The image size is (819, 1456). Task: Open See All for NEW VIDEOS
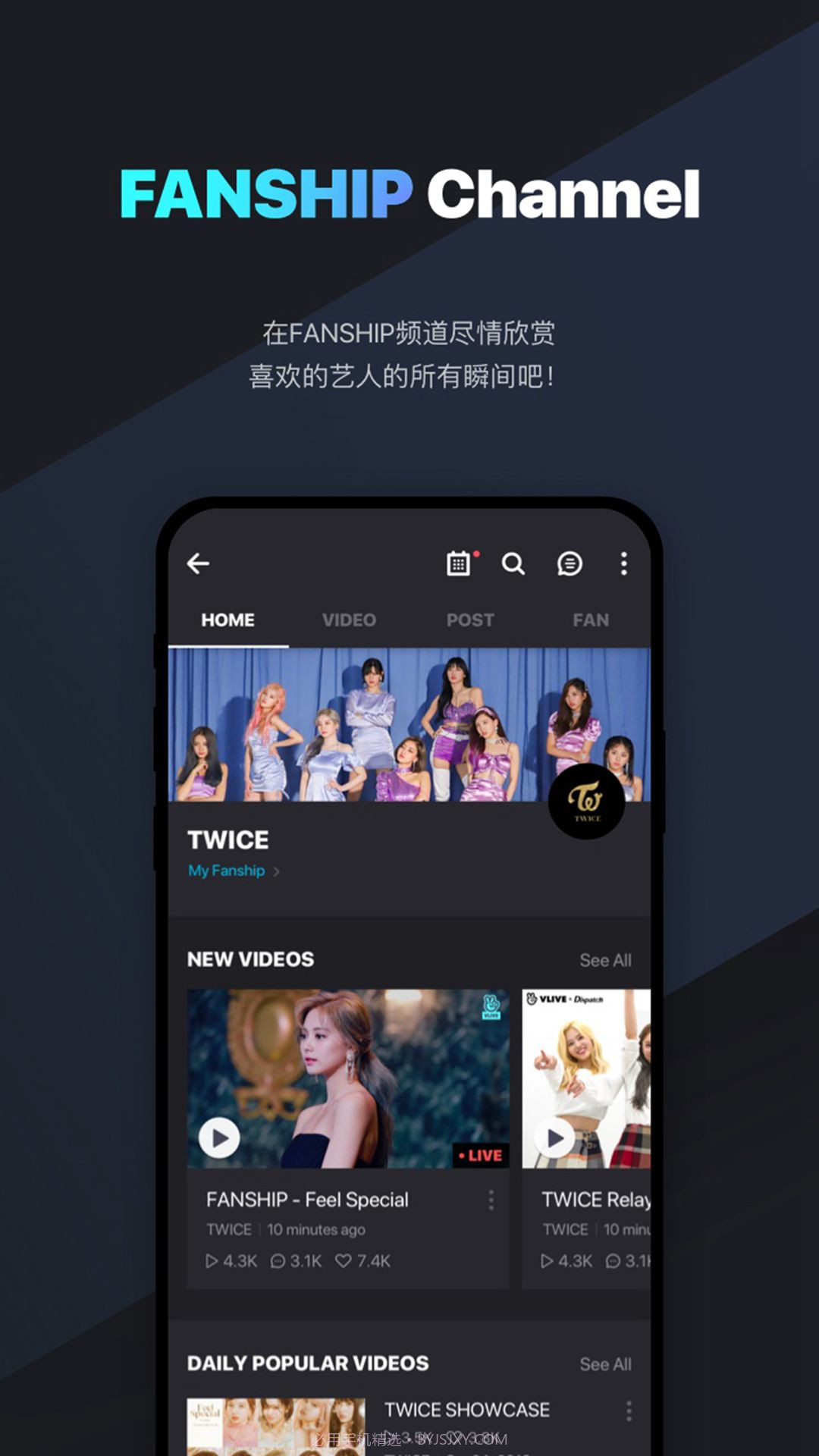click(605, 960)
